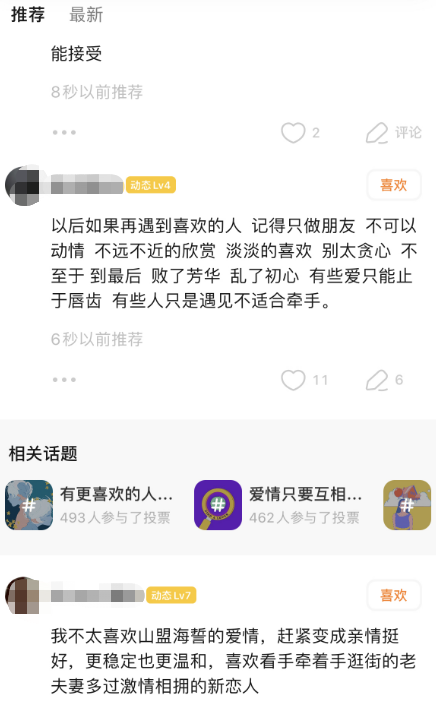This screenshot has width=436, height=705.
Task: Open more options under the 能接受 post
Action: (x=64, y=133)
